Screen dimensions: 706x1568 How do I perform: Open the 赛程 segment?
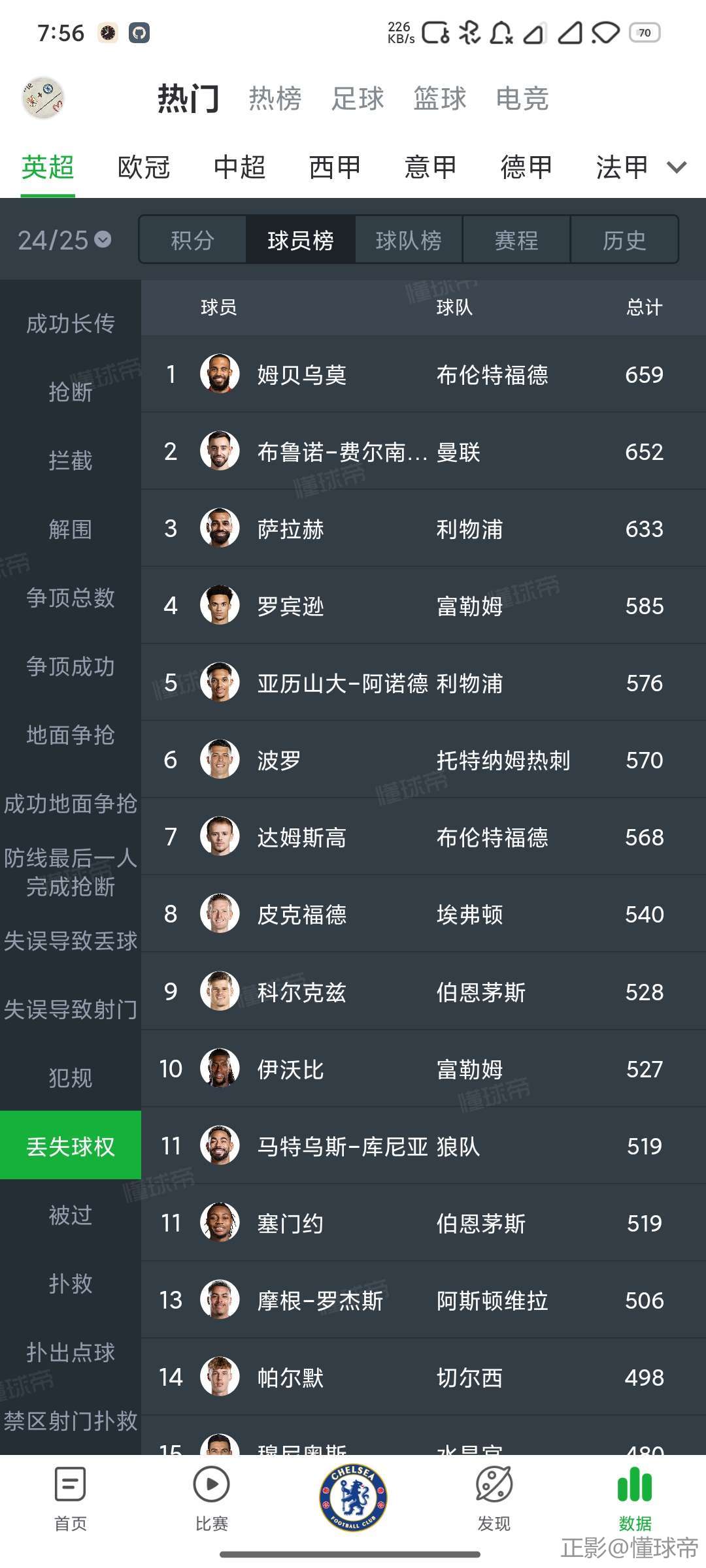tap(516, 240)
